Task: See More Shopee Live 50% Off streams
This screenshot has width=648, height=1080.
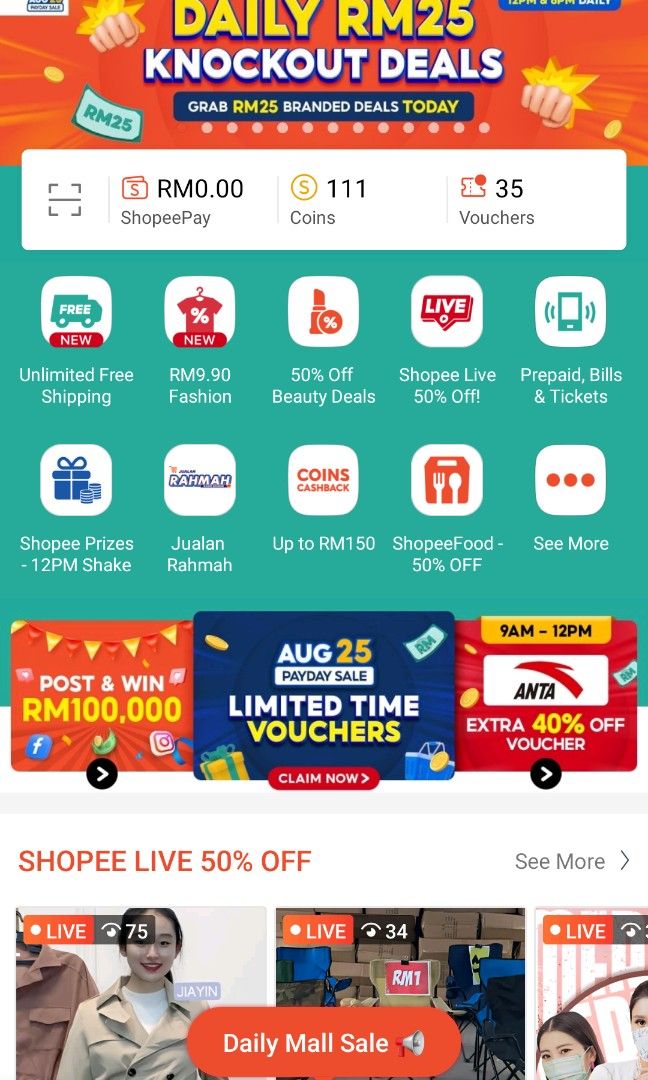Action: (x=571, y=861)
